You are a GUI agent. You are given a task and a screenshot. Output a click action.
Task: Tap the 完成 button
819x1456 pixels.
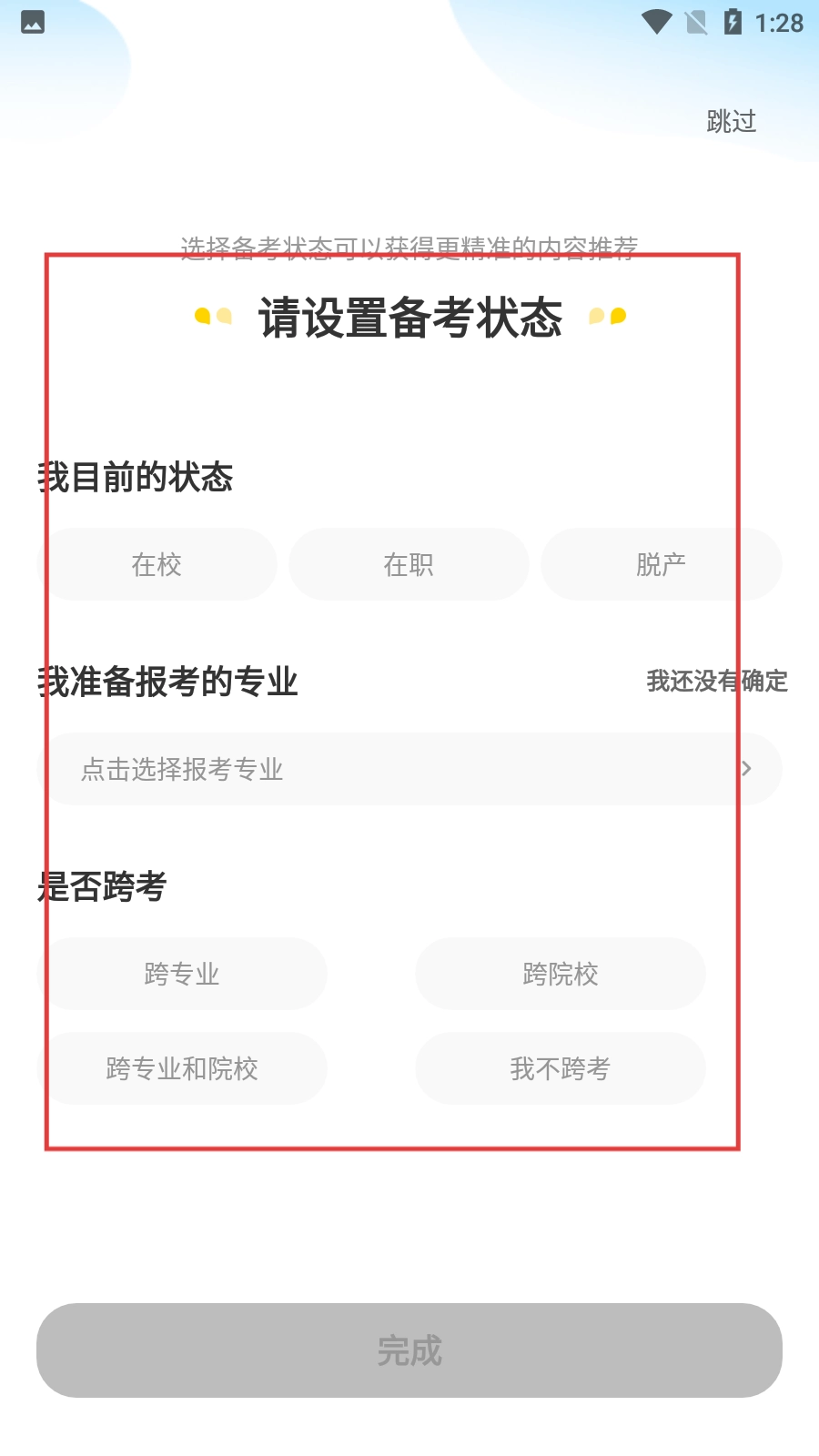pyautogui.click(x=409, y=1350)
